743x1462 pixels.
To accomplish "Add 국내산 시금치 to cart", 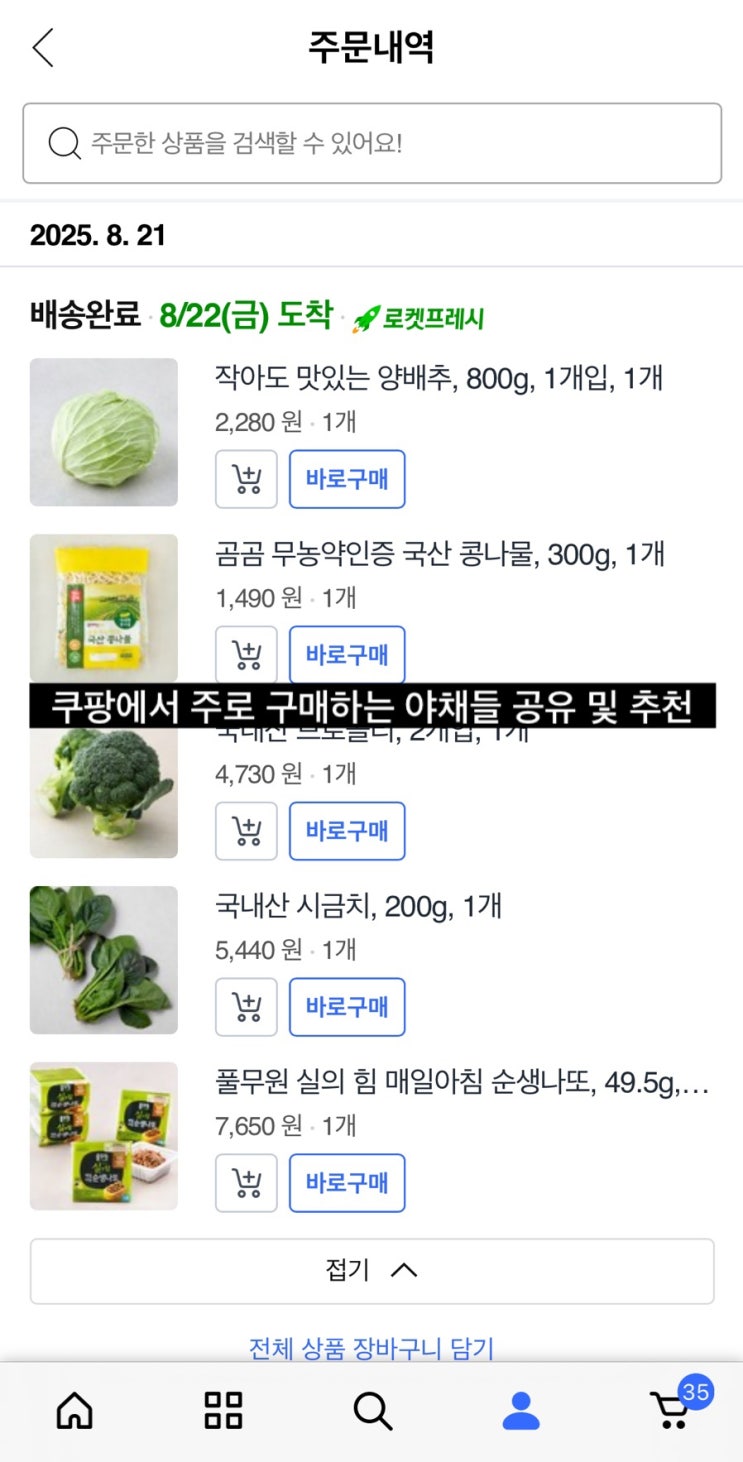I will pos(246,1007).
